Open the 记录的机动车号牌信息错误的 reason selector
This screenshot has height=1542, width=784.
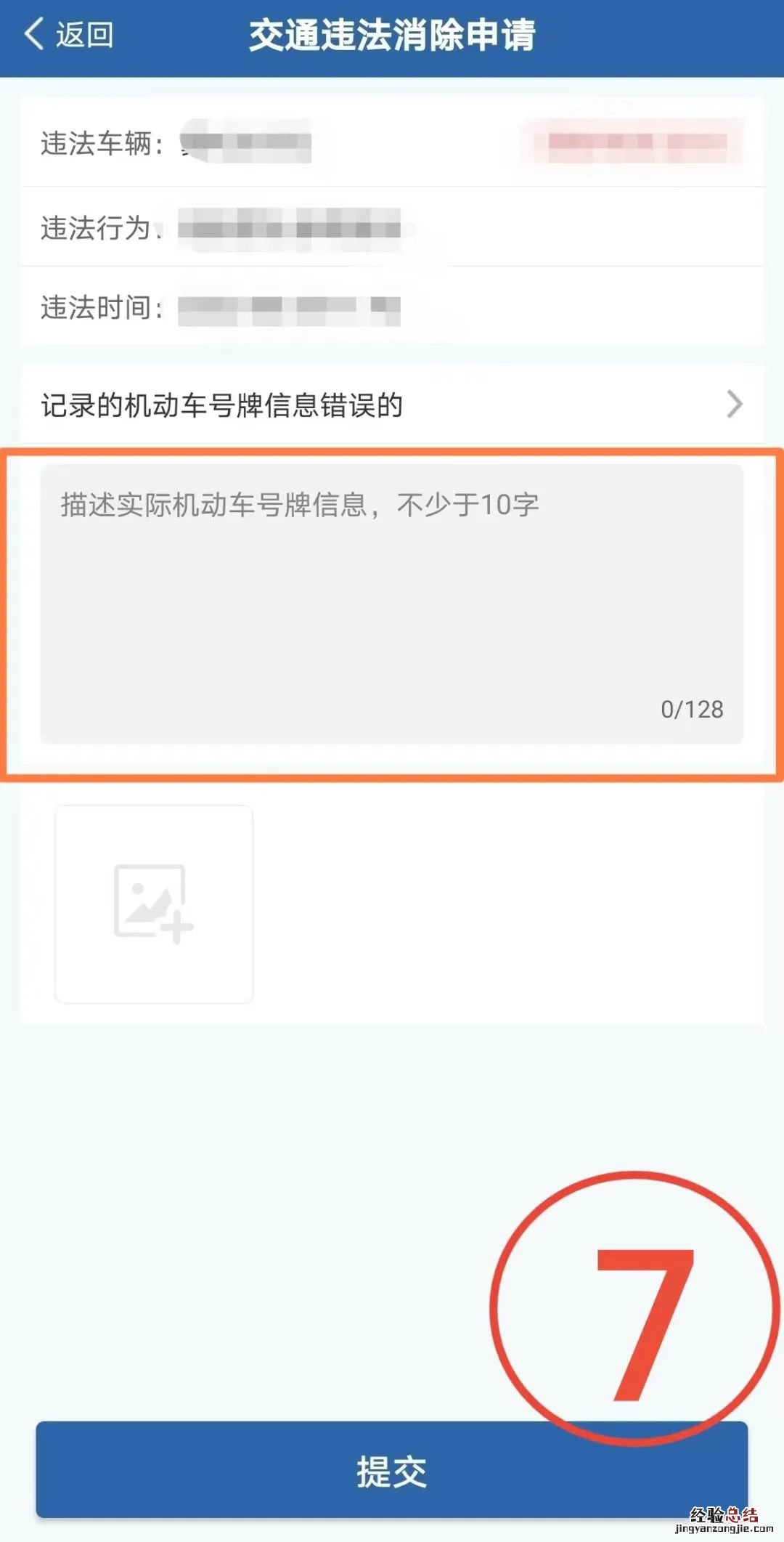392,405
